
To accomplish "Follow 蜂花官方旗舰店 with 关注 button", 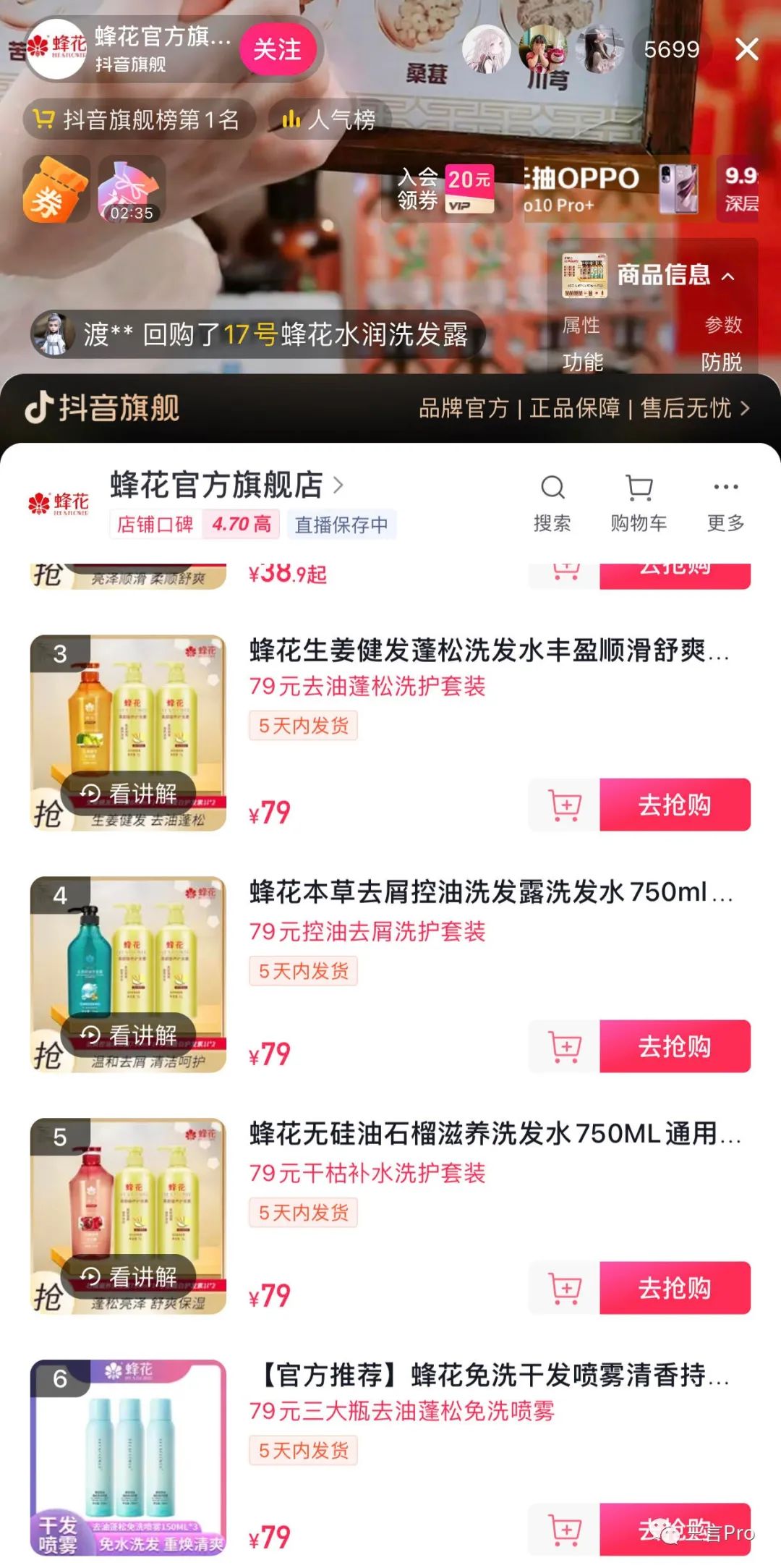I will 277,50.
